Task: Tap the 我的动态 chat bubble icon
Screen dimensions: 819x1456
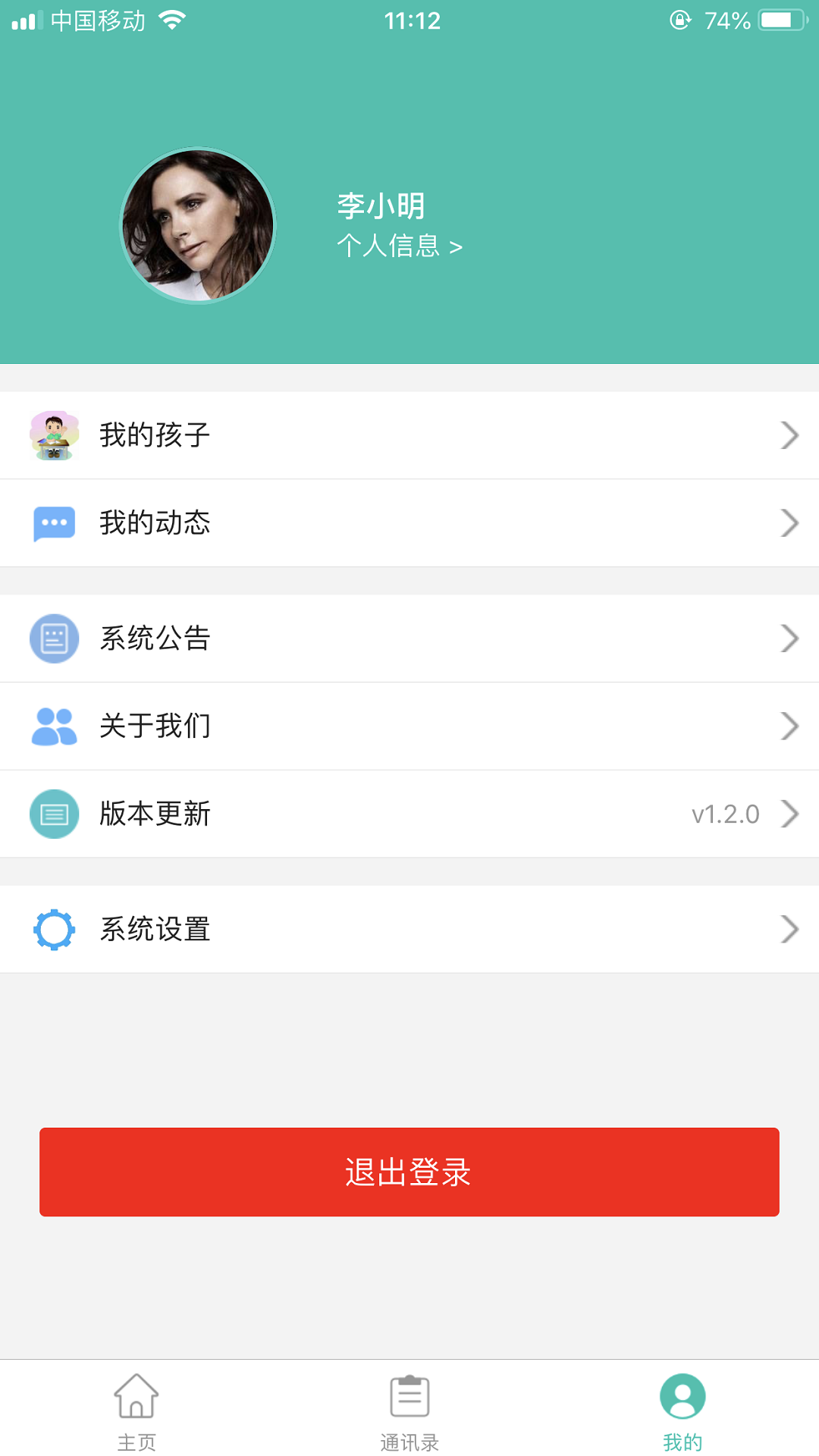Action: [54, 523]
